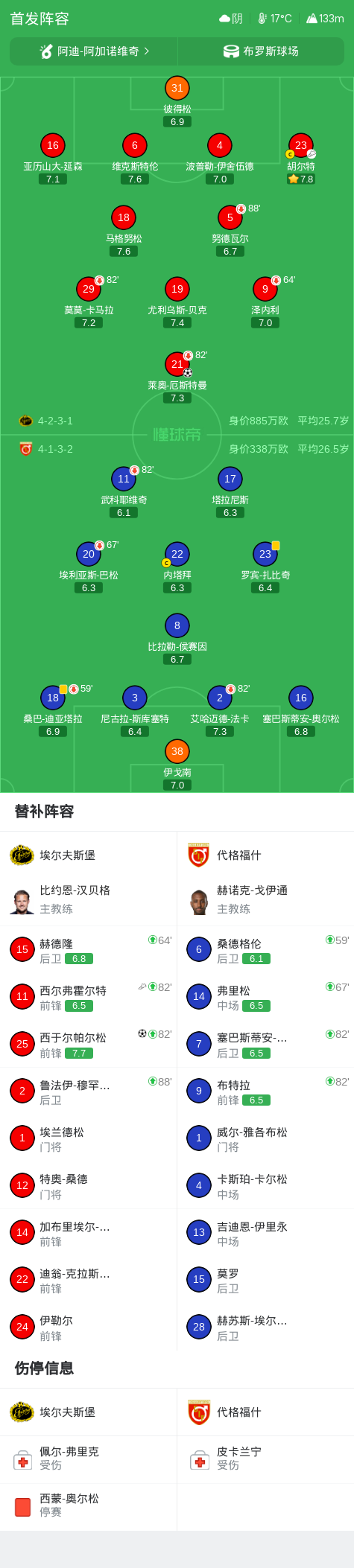Open goalkeeper 伊戈南 number 38 profile
This screenshot has width=354, height=1568.
point(177,765)
